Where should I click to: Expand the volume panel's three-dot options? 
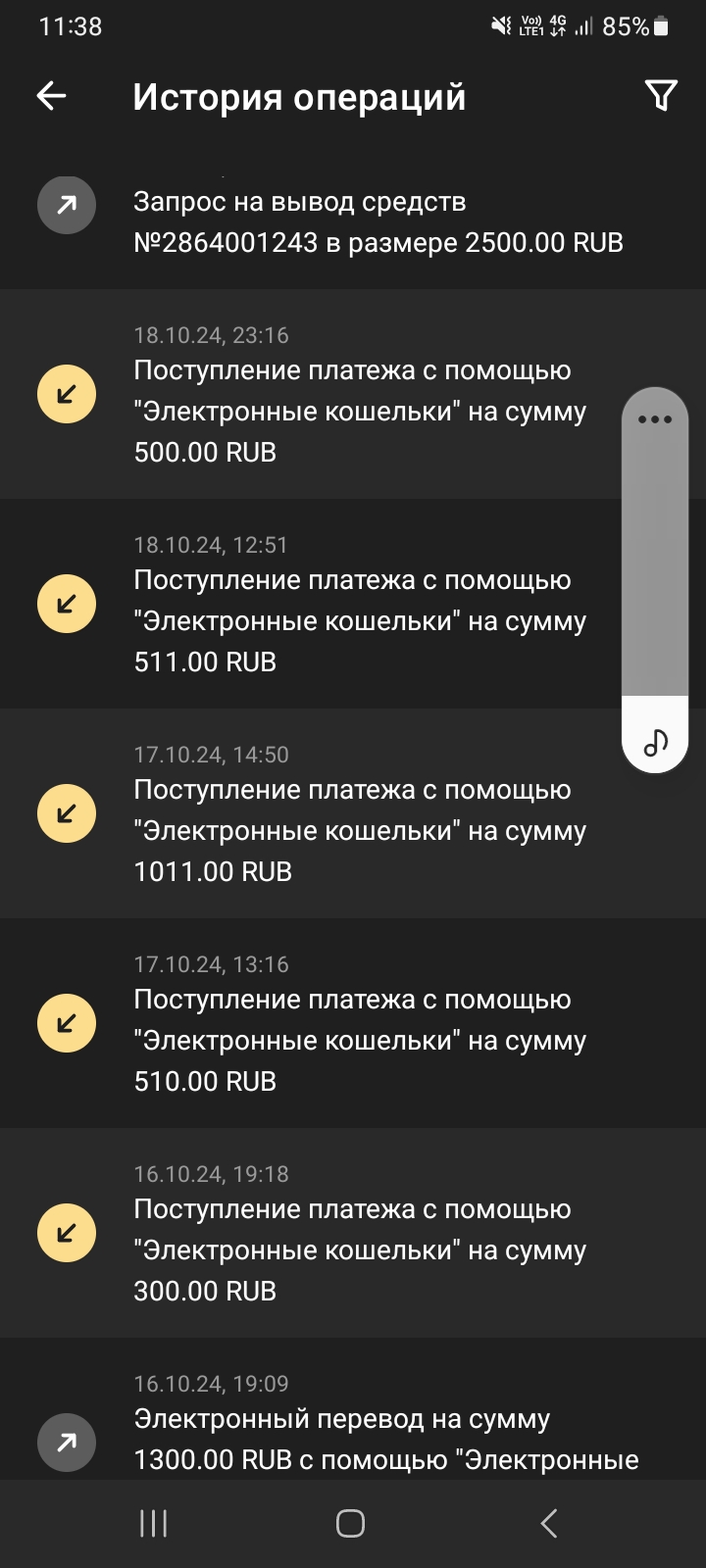tap(655, 419)
